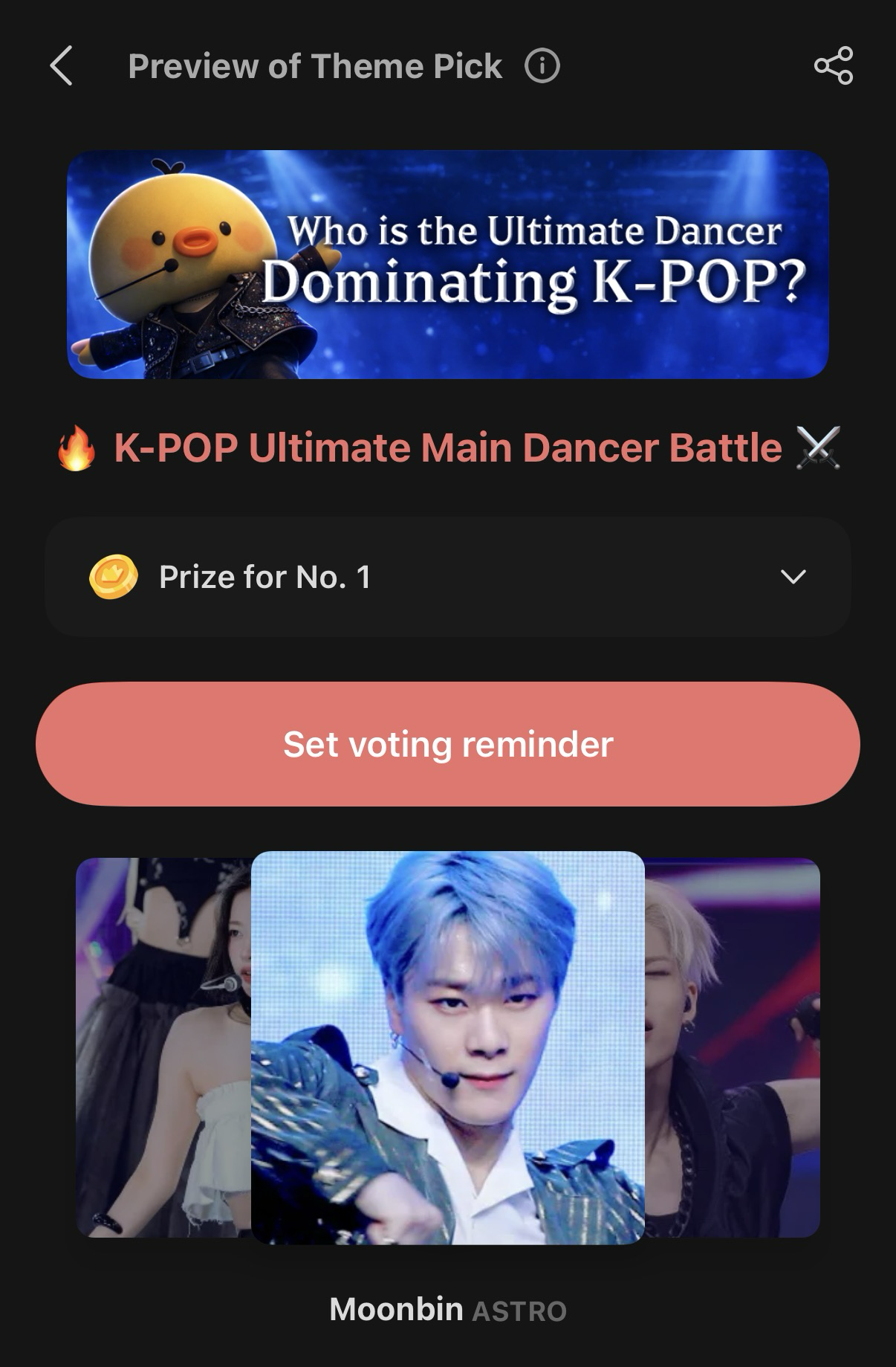This screenshot has width=896, height=1367.
Task: Select the candidate card right of Moonbin
Action: [x=733, y=1047]
